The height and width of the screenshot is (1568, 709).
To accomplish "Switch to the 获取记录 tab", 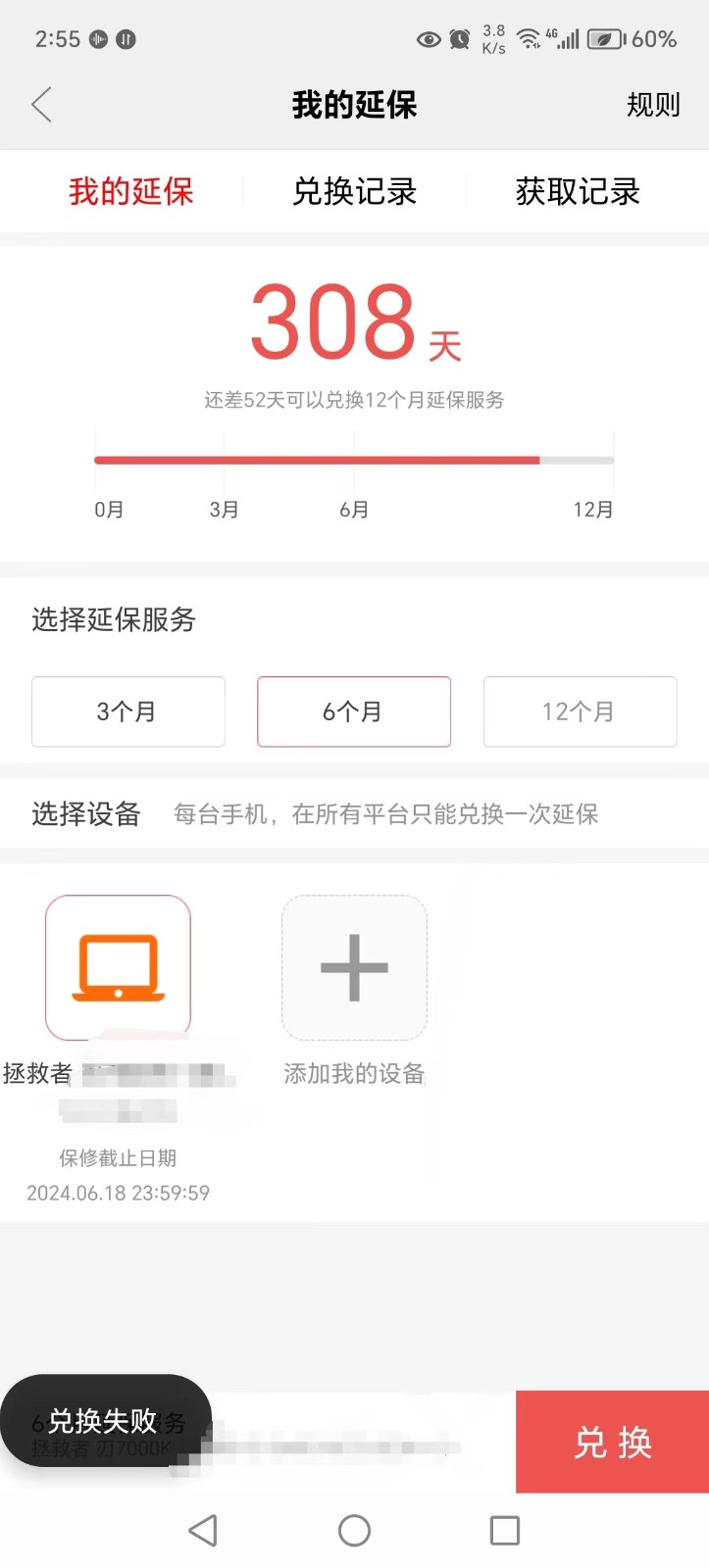I will tap(578, 191).
